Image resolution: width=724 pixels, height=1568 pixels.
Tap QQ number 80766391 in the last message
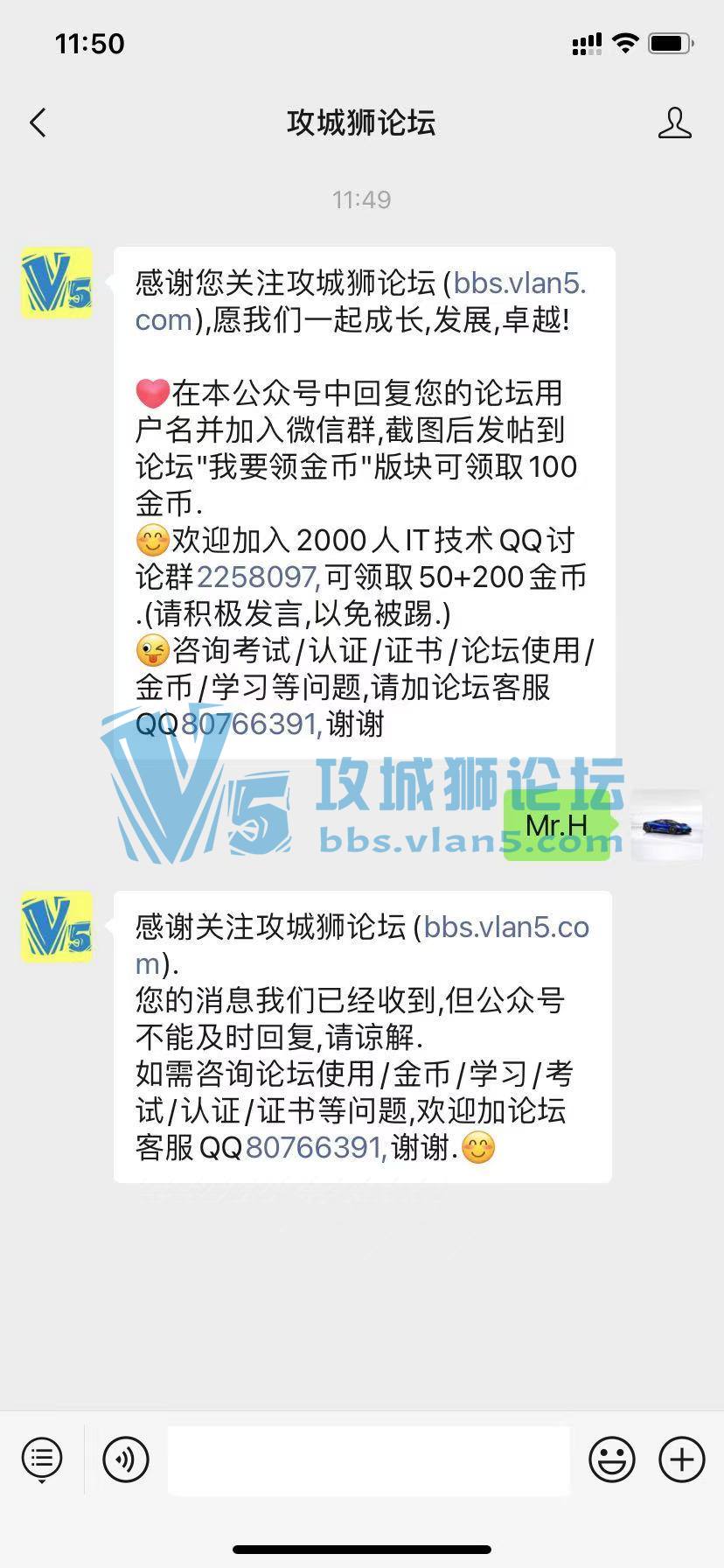(x=315, y=1147)
